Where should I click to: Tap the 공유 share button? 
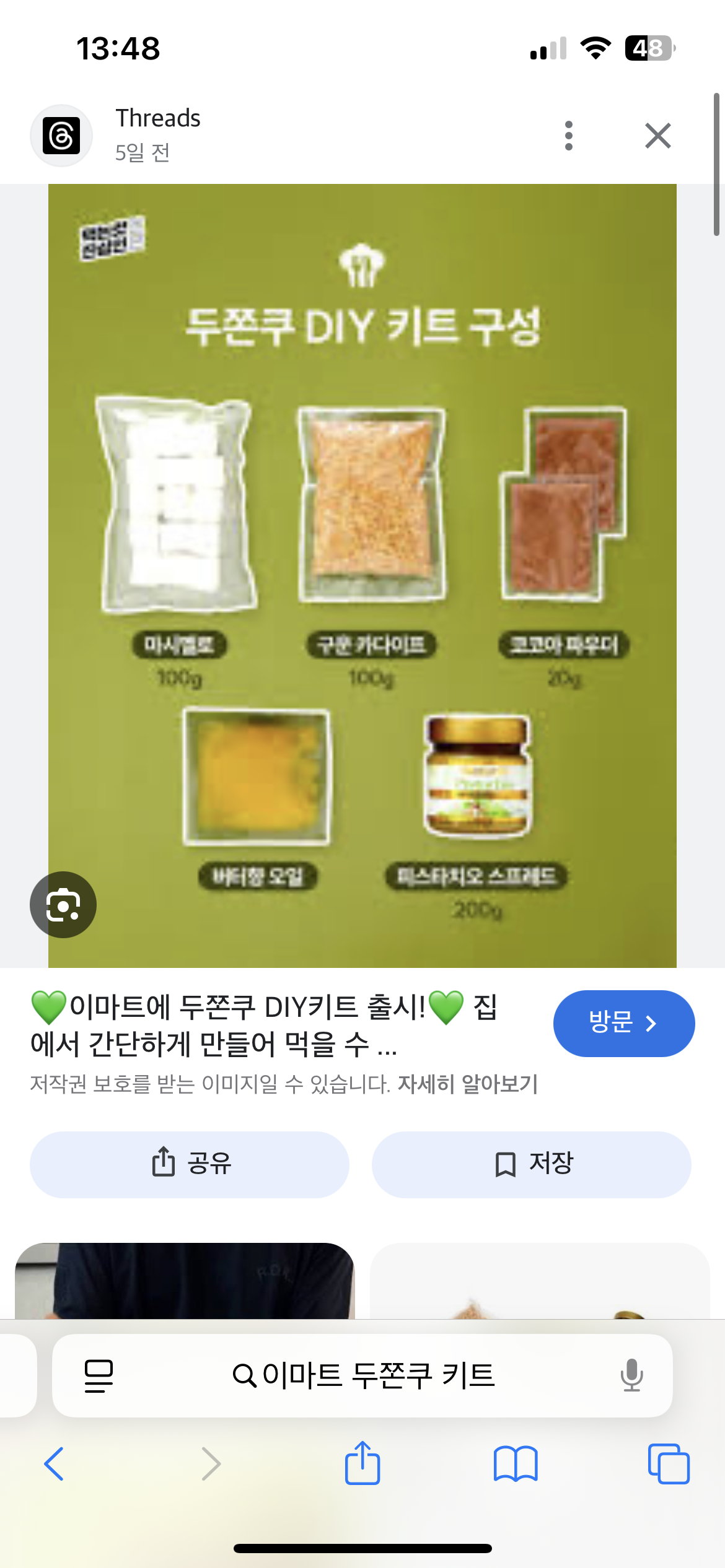(x=190, y=1164)
